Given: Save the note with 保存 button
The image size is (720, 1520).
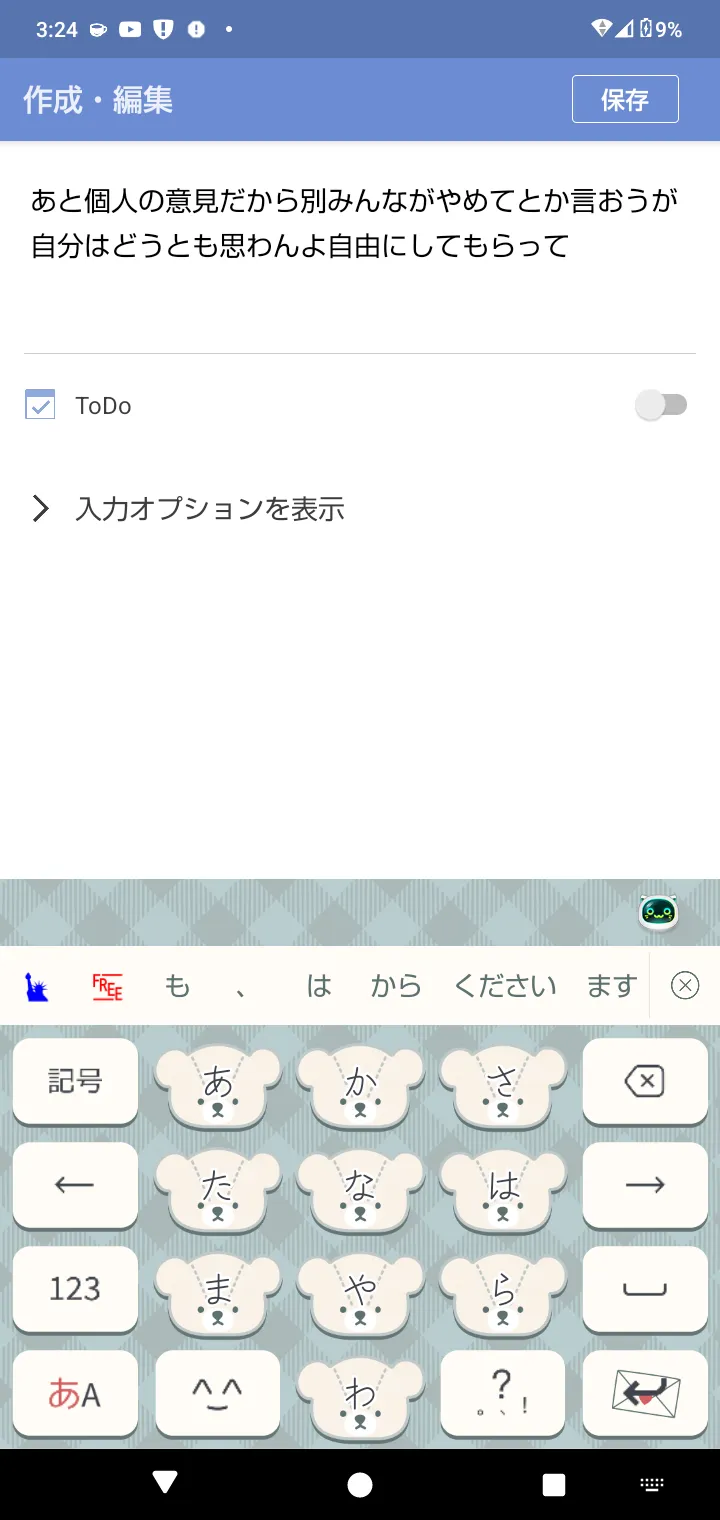Looking at the screenshot, I should click(x=625, y=99).
